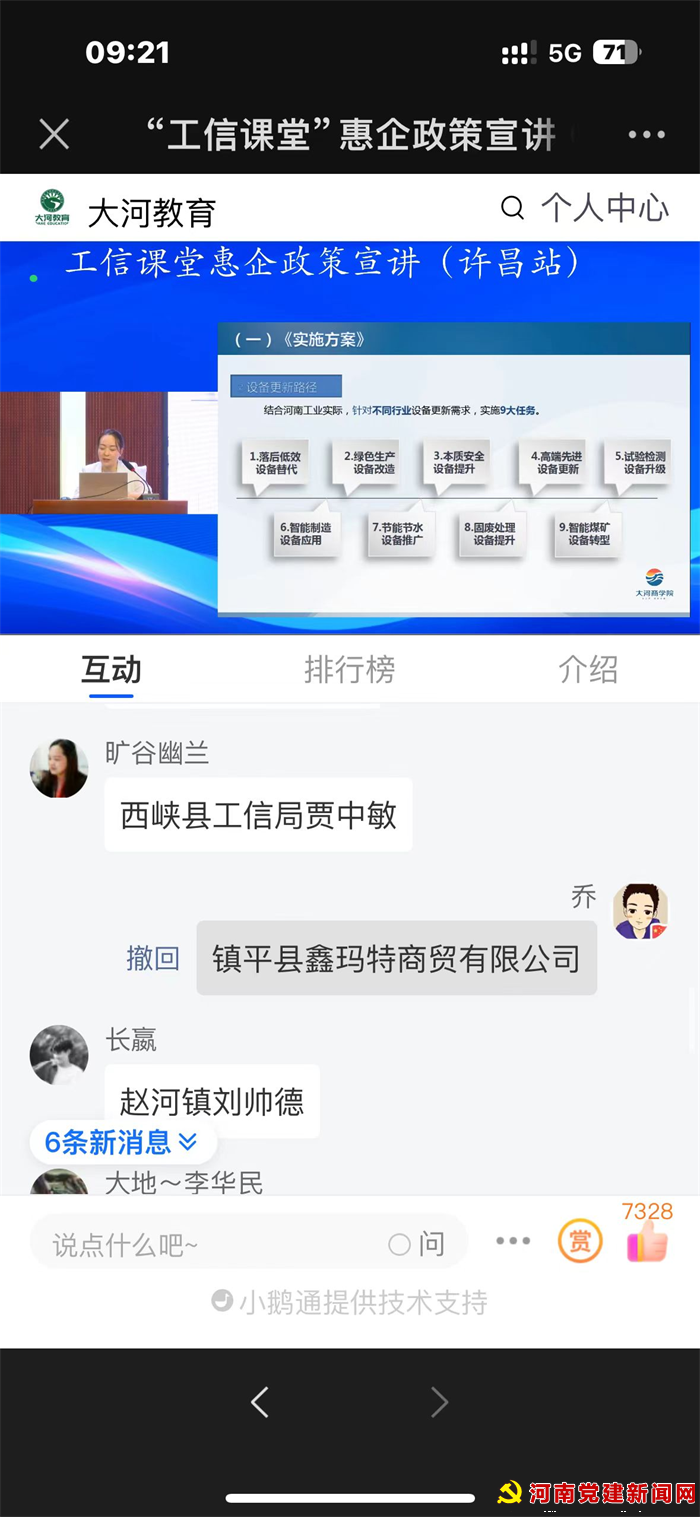Jump to the 6条新消息 new messages
Screen dimensions: 700x1517
(122, 1141)
